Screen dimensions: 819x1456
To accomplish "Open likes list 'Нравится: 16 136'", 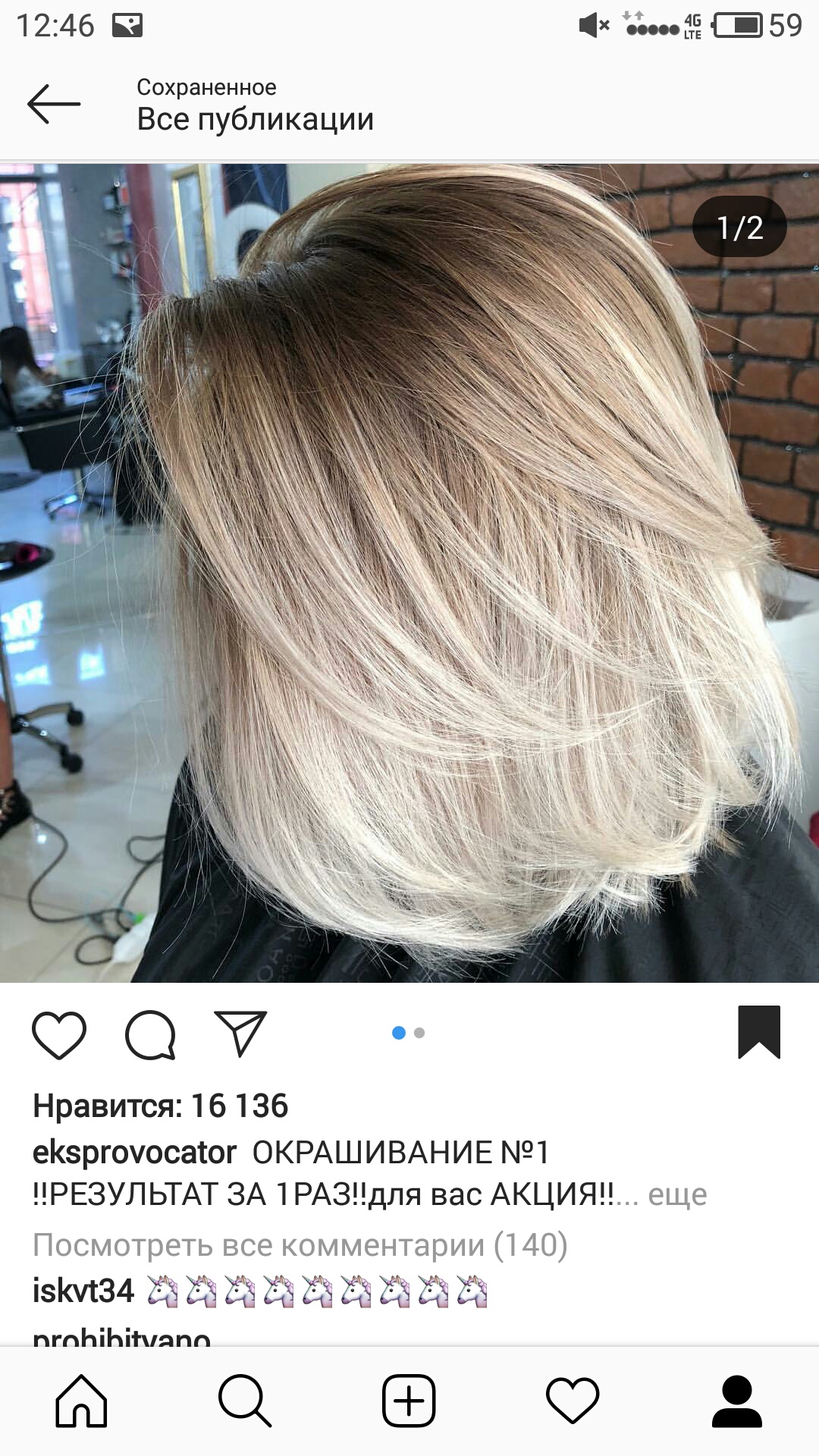I will (x=160, y=1106).
